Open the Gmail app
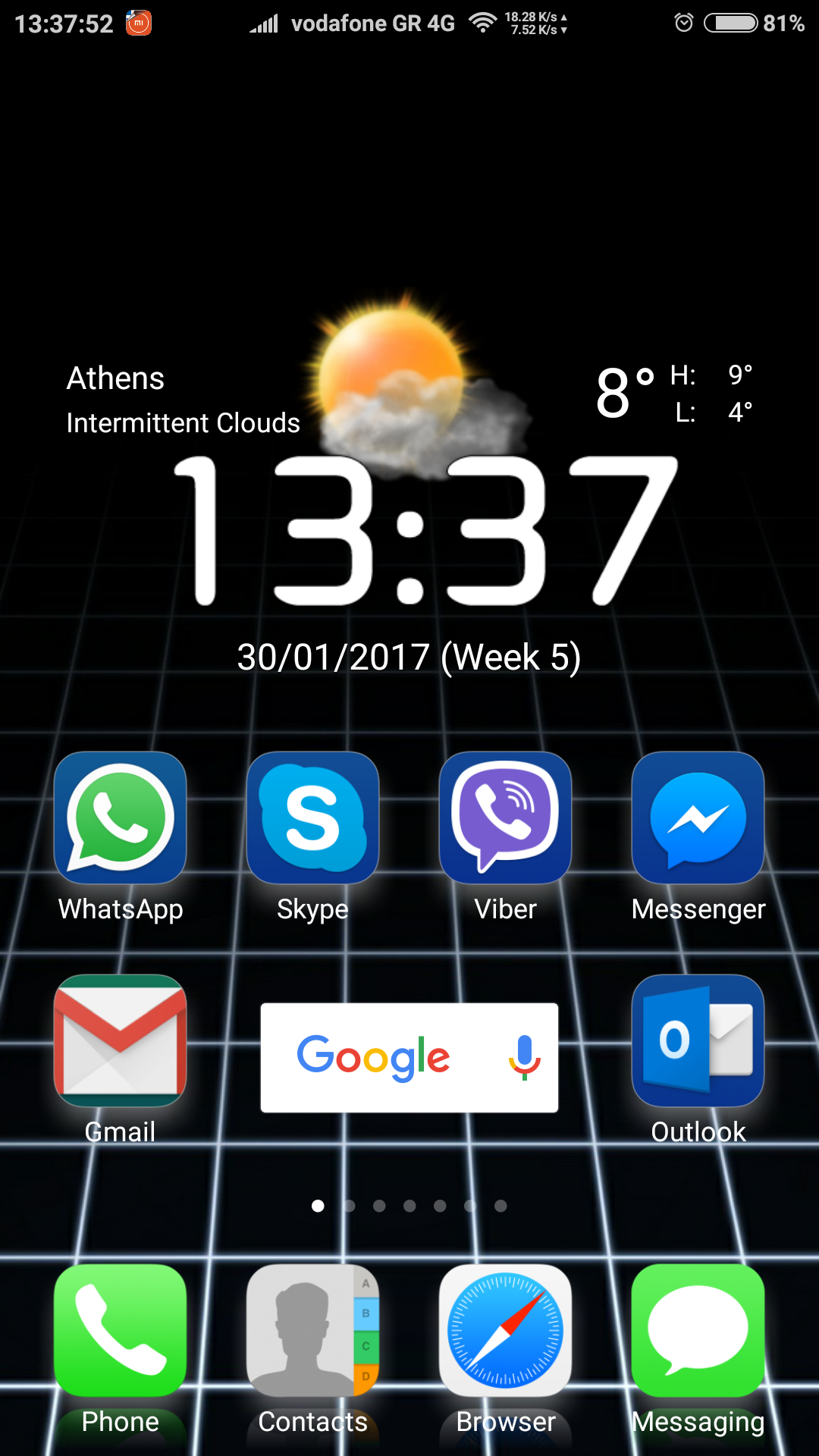Screen dimensions: 819x1456 coord(120,1040)
